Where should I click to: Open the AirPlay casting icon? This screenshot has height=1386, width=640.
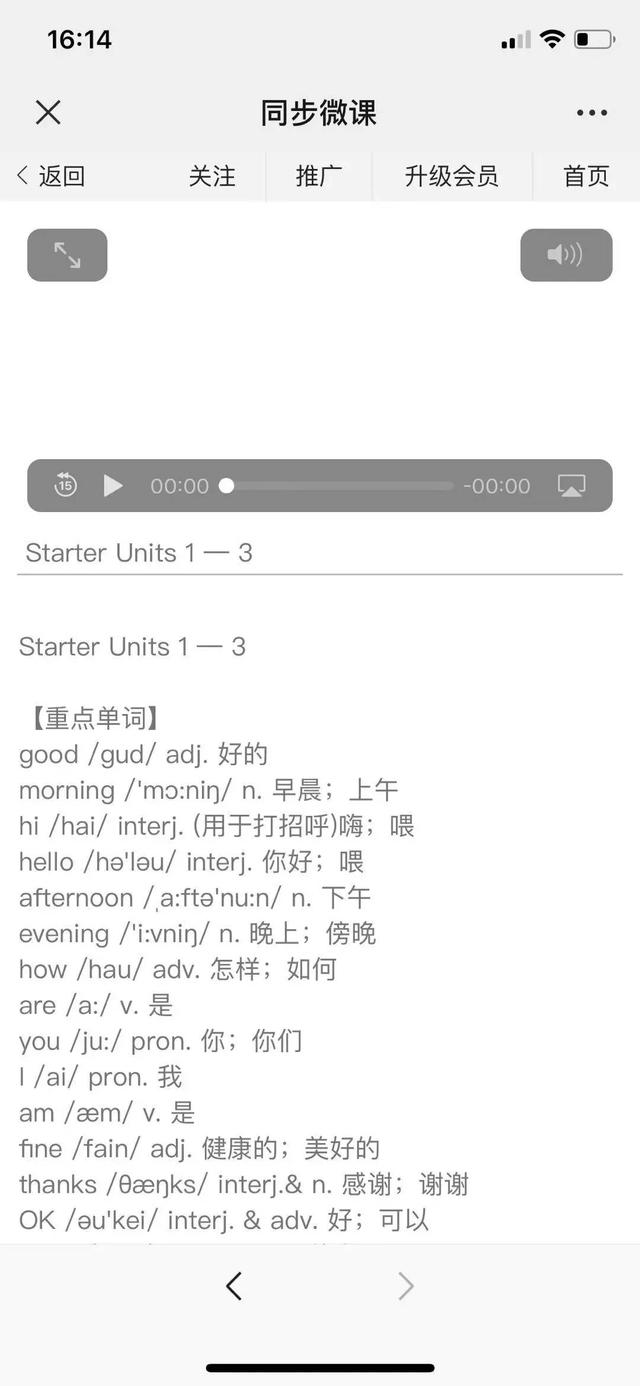571,486
